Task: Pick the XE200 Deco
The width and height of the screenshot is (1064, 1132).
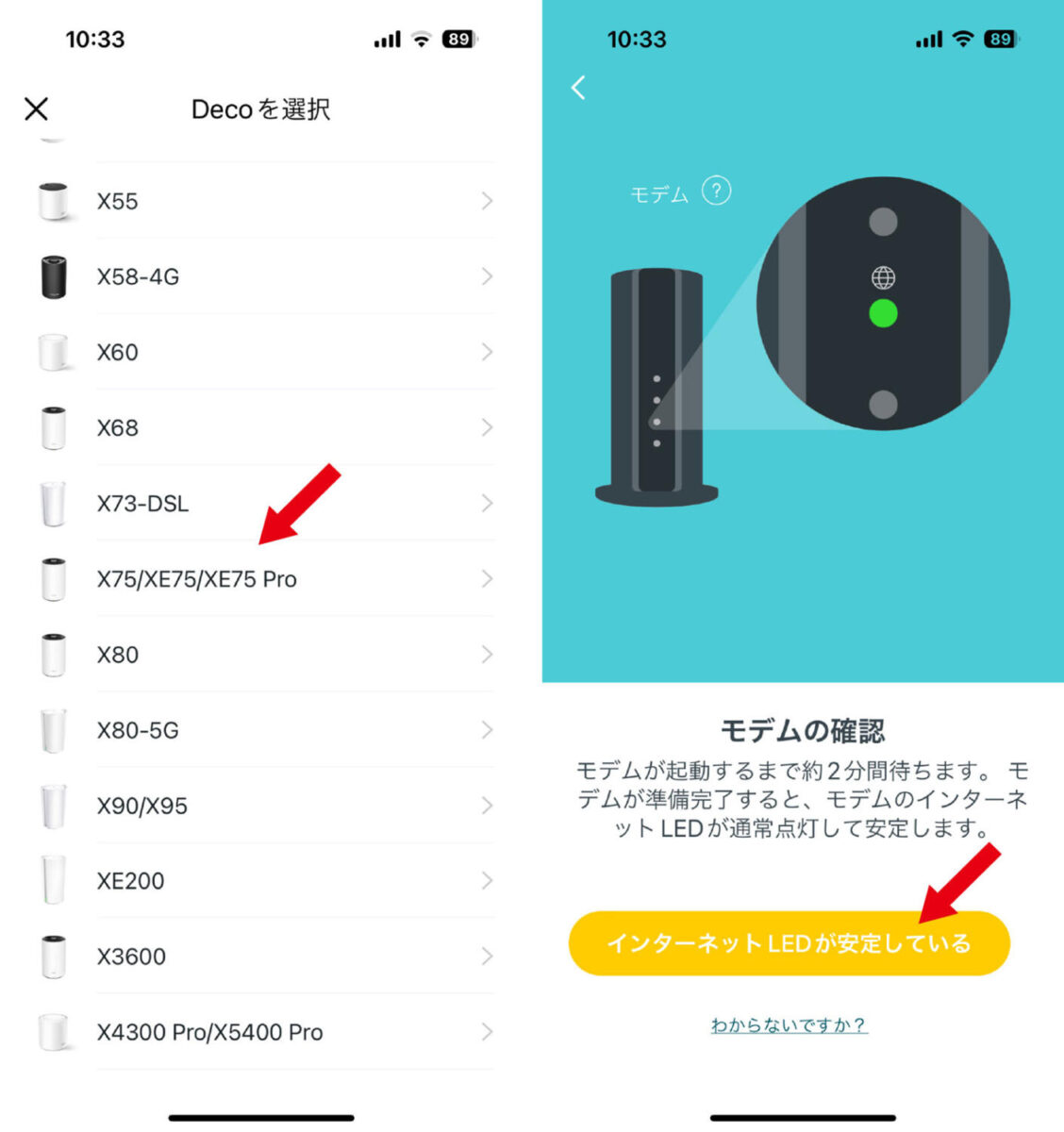Action: (x=264, y=880)
